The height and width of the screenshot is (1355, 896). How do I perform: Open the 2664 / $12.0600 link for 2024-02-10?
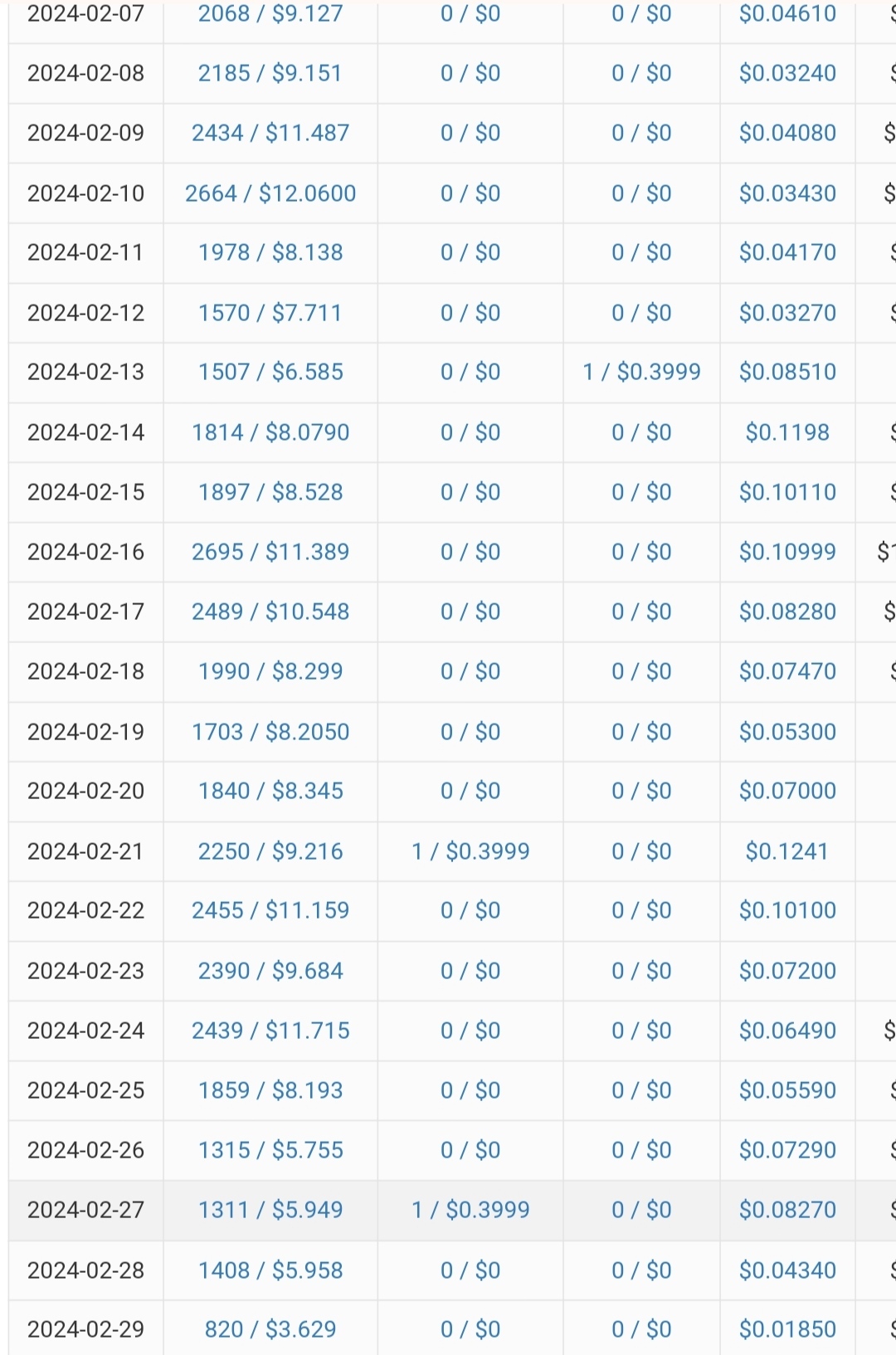270,193
